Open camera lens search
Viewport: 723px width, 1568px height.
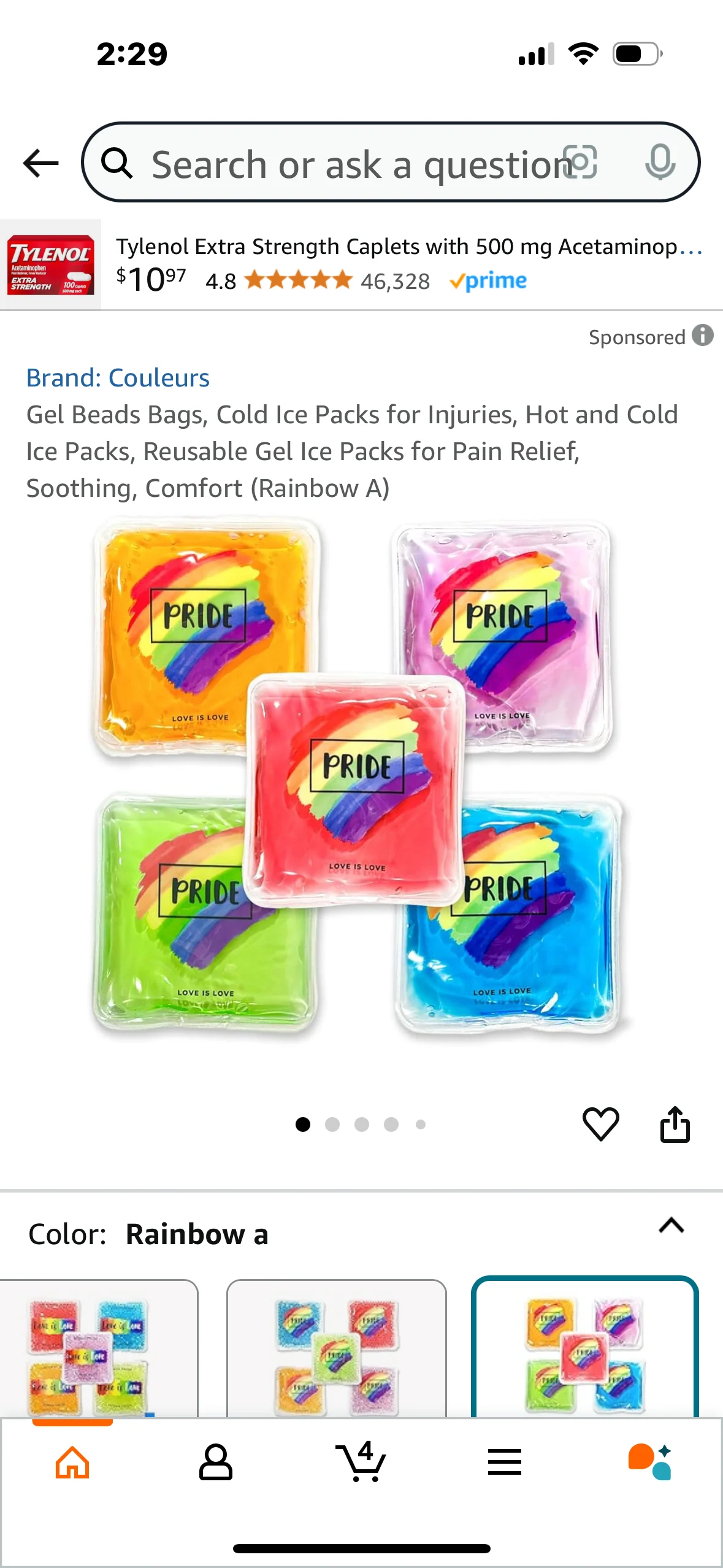click(580, 163)
